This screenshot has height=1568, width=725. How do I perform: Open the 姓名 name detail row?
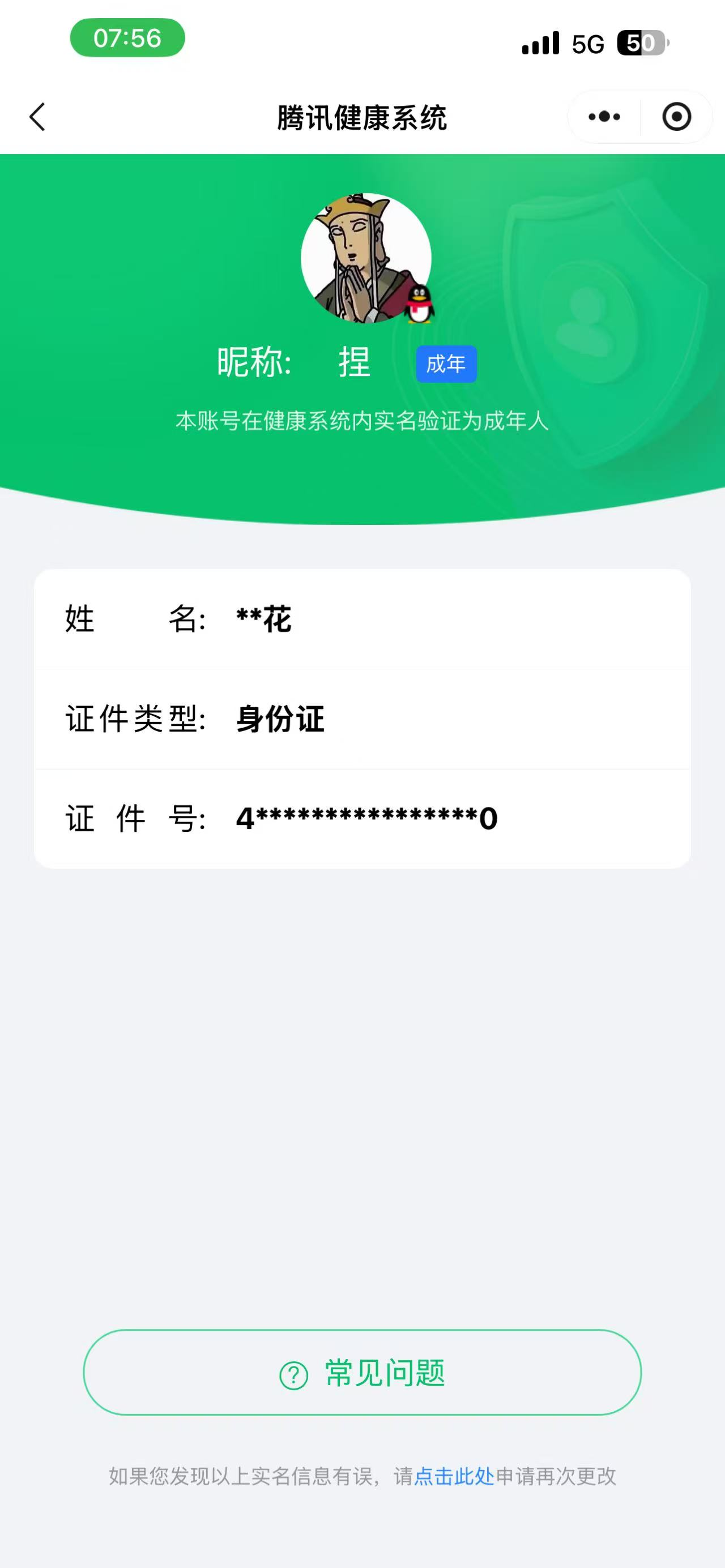click(x=362, y=619)
